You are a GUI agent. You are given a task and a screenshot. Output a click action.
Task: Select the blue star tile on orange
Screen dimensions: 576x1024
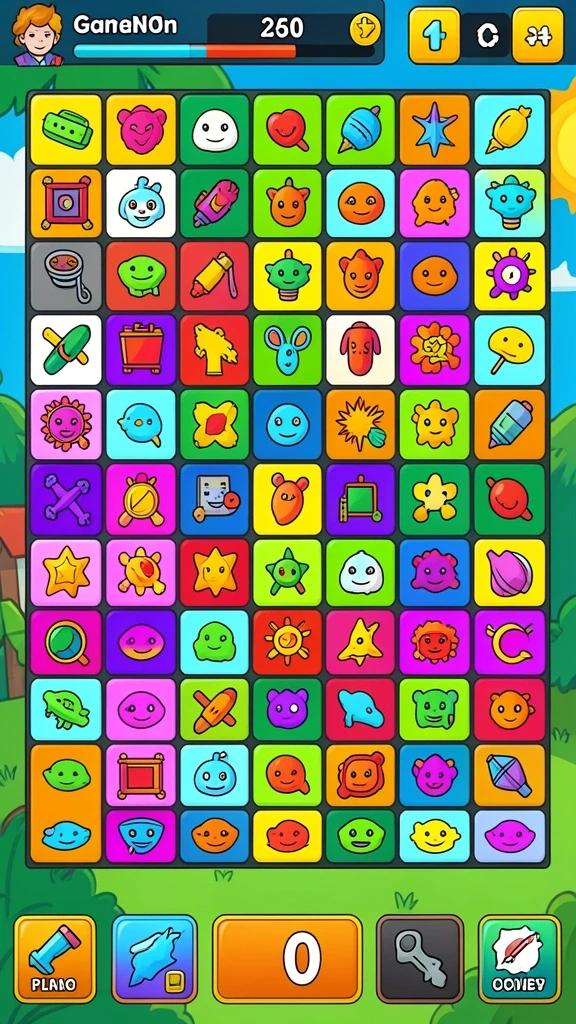pyautogui.click(x=434, y=129)
